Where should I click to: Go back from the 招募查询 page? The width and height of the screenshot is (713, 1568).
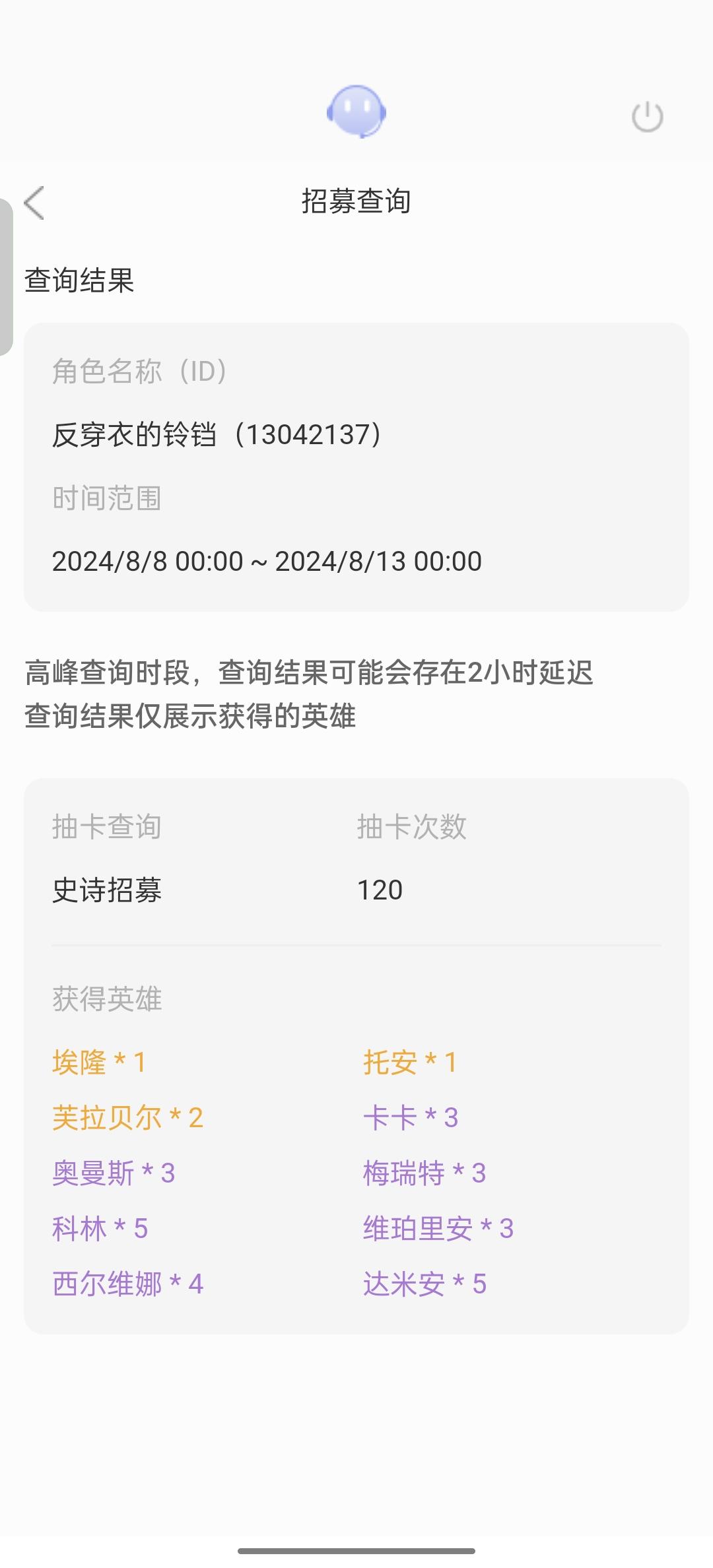pos(34,202)
